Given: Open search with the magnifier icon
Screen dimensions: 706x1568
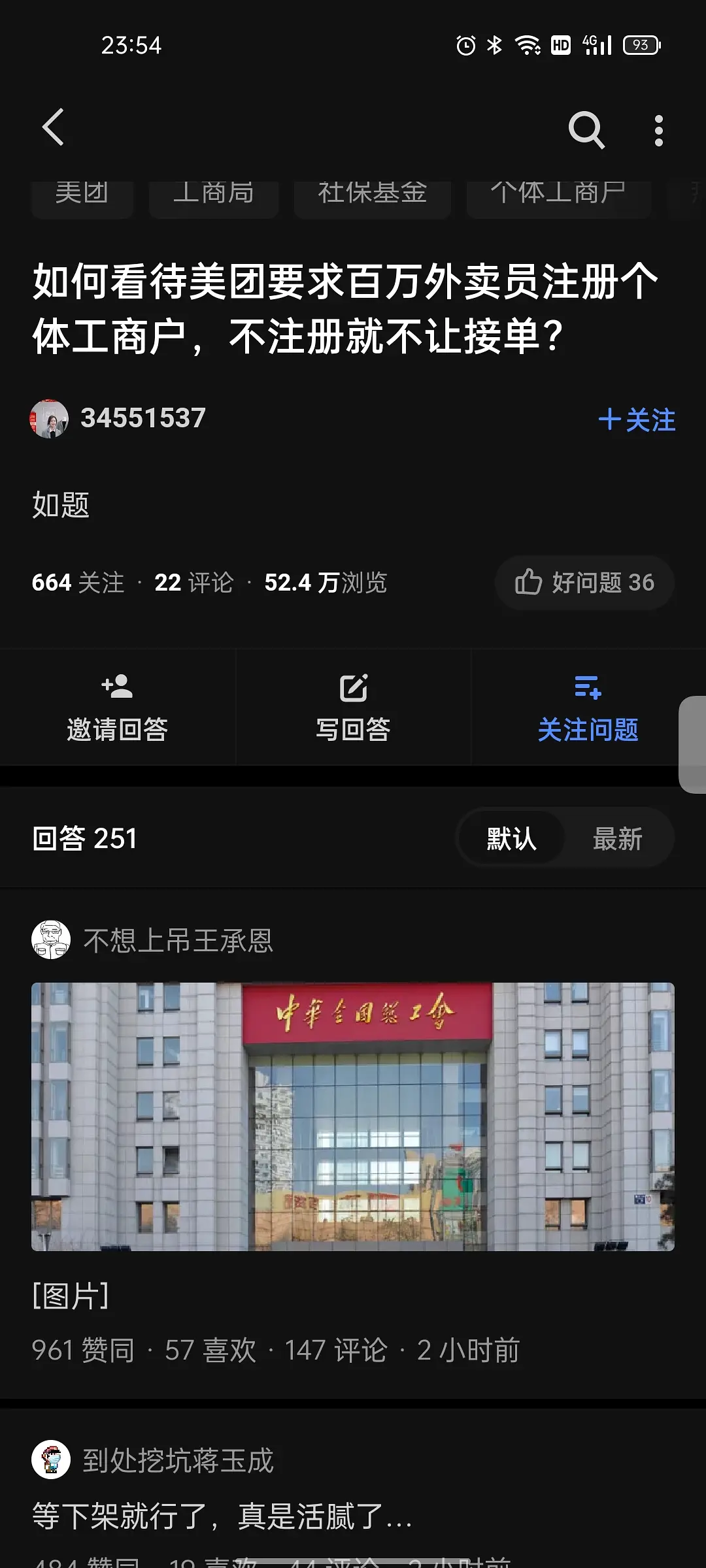Looking at the screenshot, I should [586, 129].
